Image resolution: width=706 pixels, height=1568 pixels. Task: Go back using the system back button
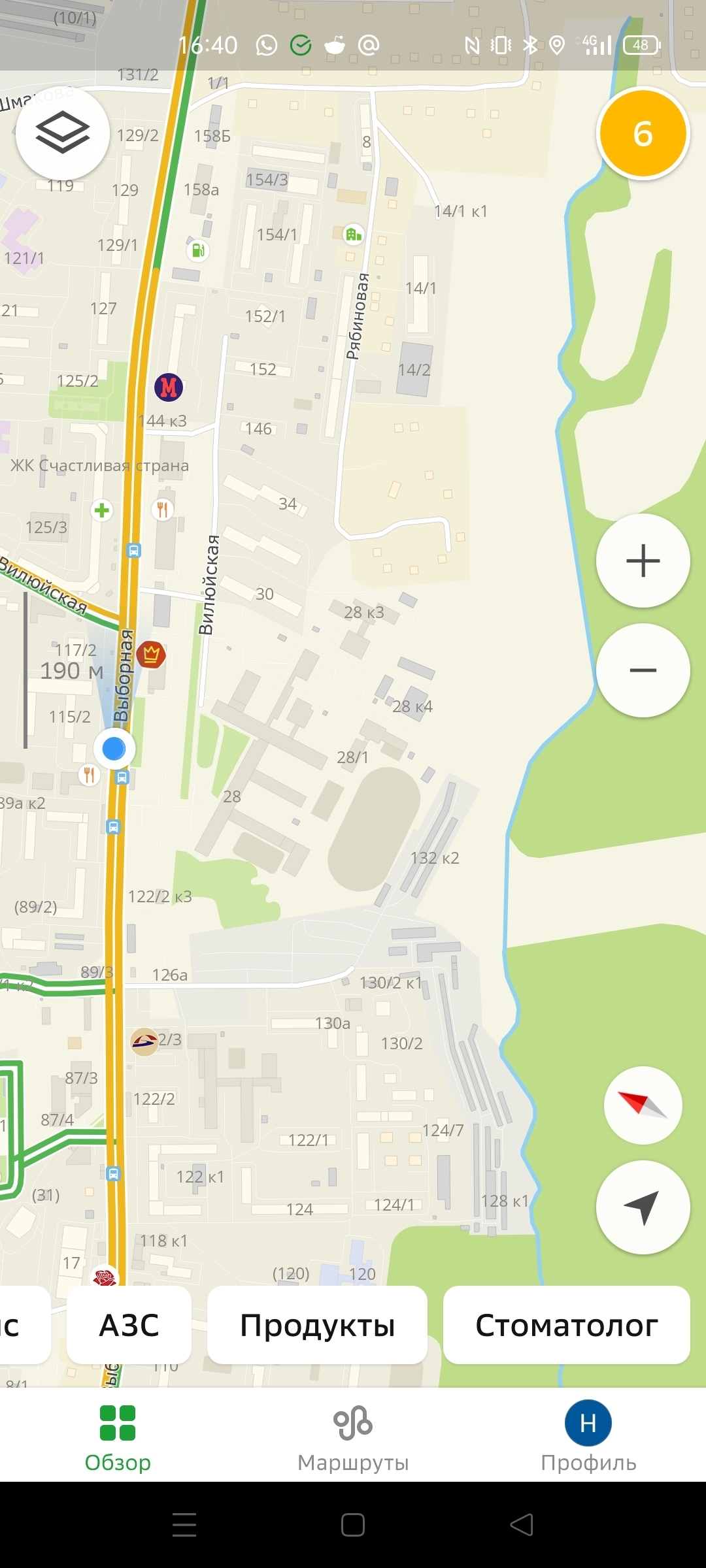pos(522,1525)
